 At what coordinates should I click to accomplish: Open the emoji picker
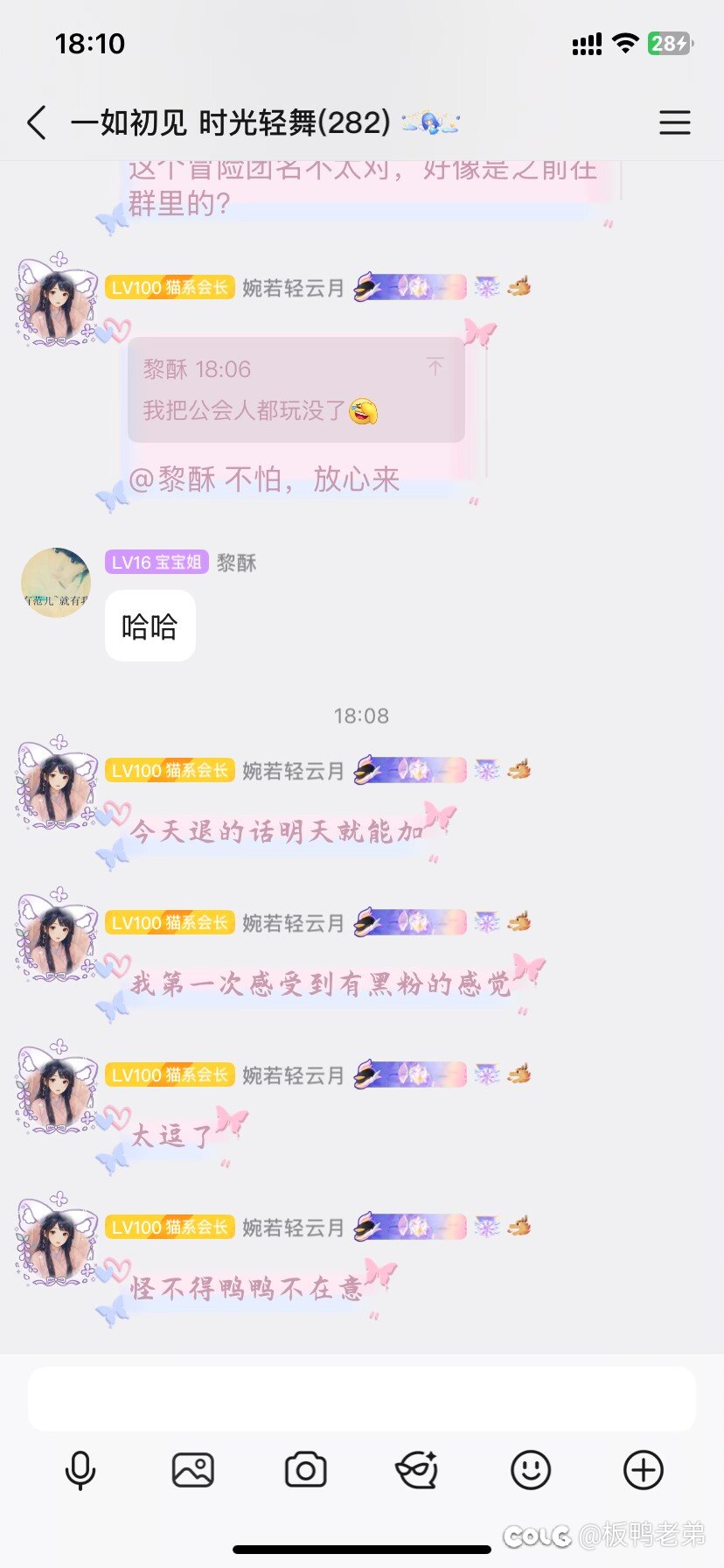[531, 1470]
